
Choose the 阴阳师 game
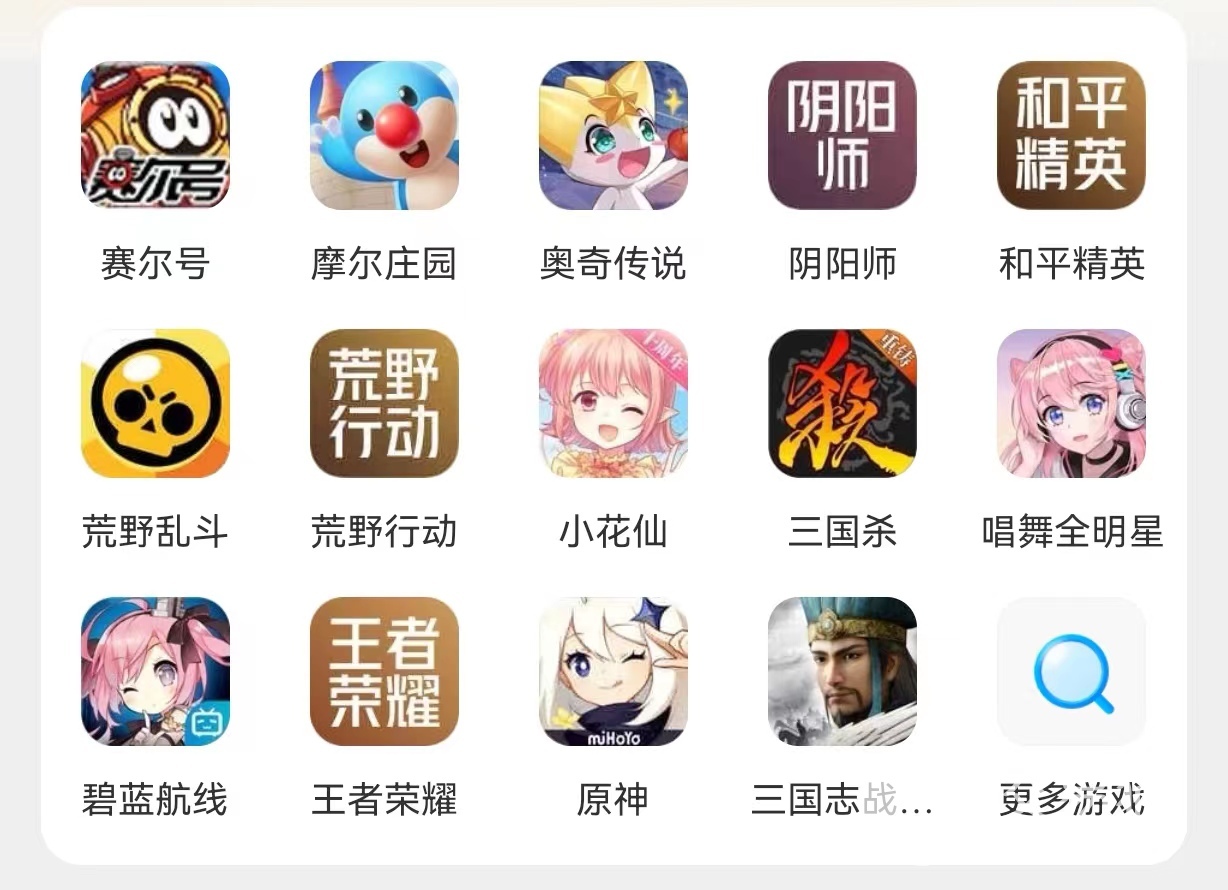[842, 135]
